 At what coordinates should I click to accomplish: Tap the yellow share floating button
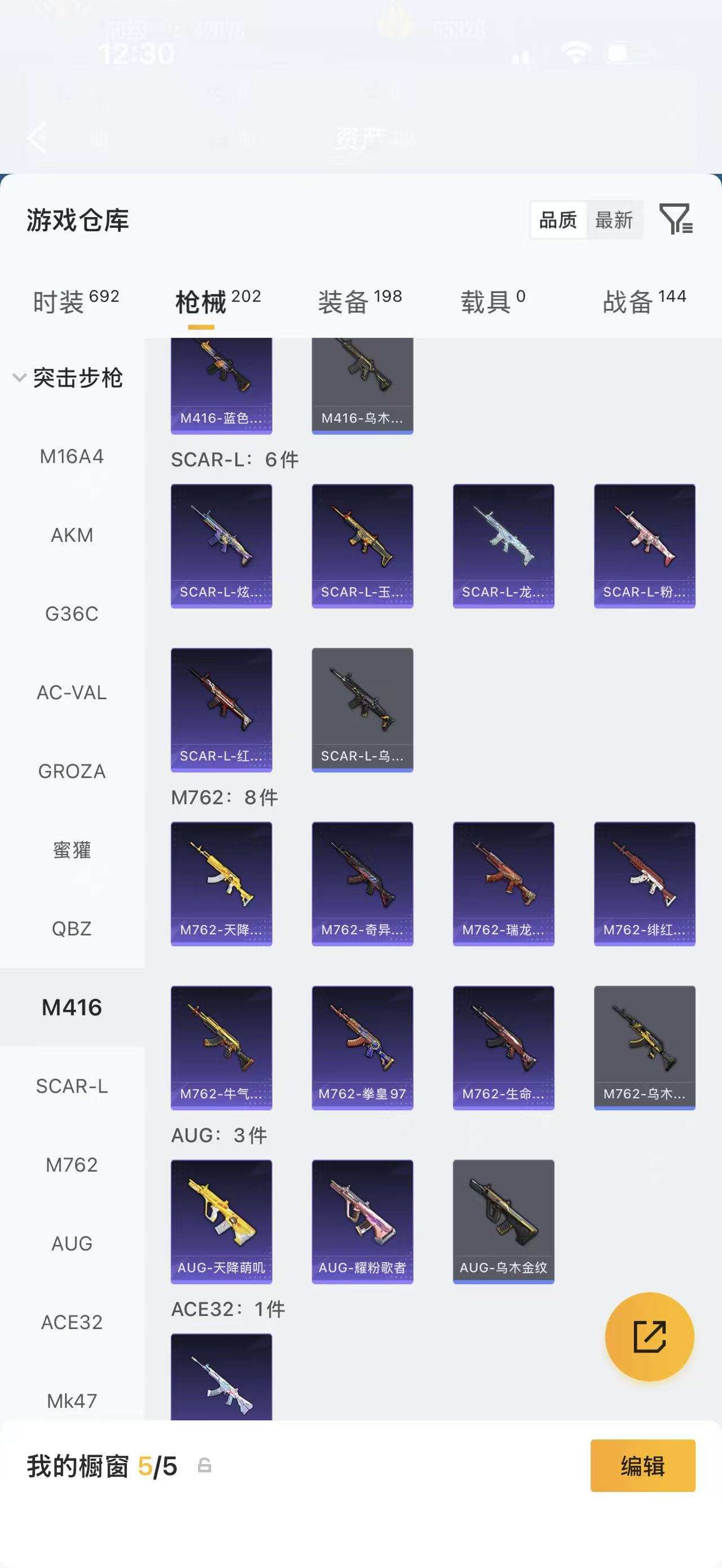[x=649, y=1337]
